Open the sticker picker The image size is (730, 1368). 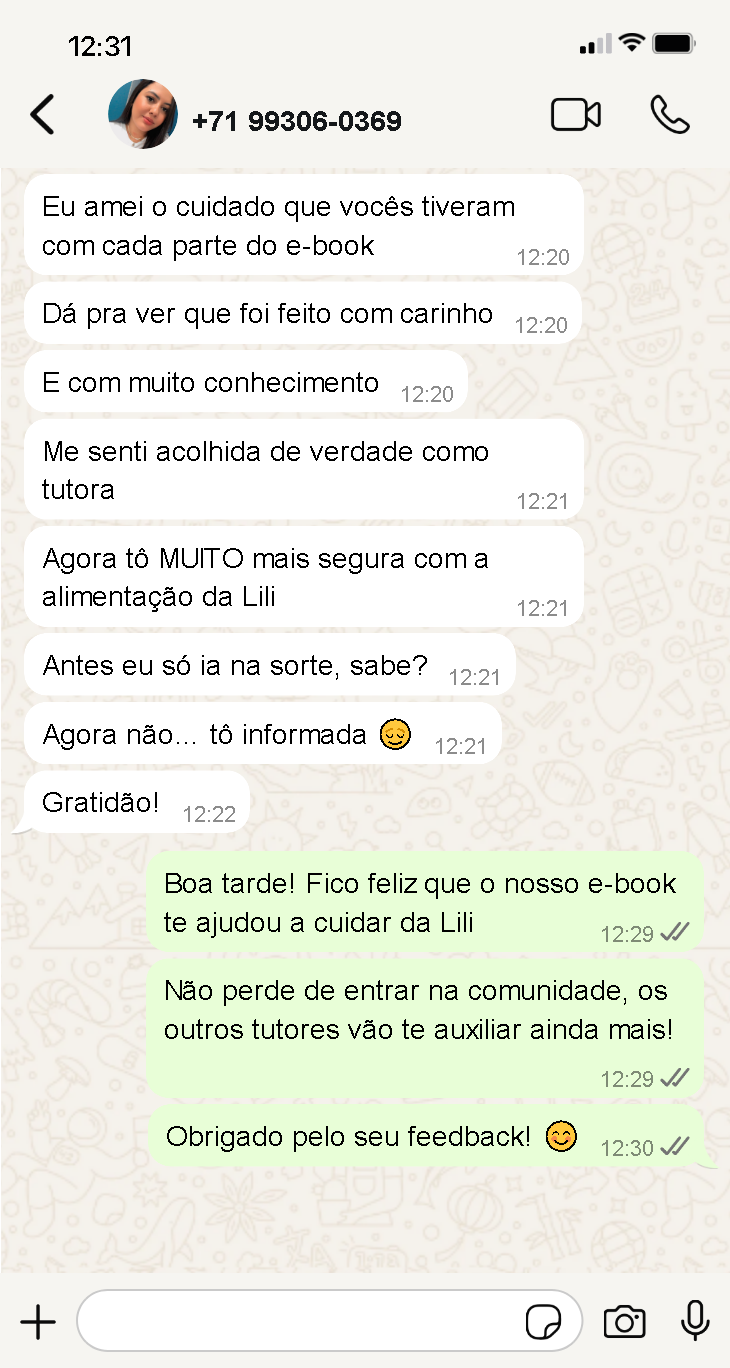point(543,1322)
